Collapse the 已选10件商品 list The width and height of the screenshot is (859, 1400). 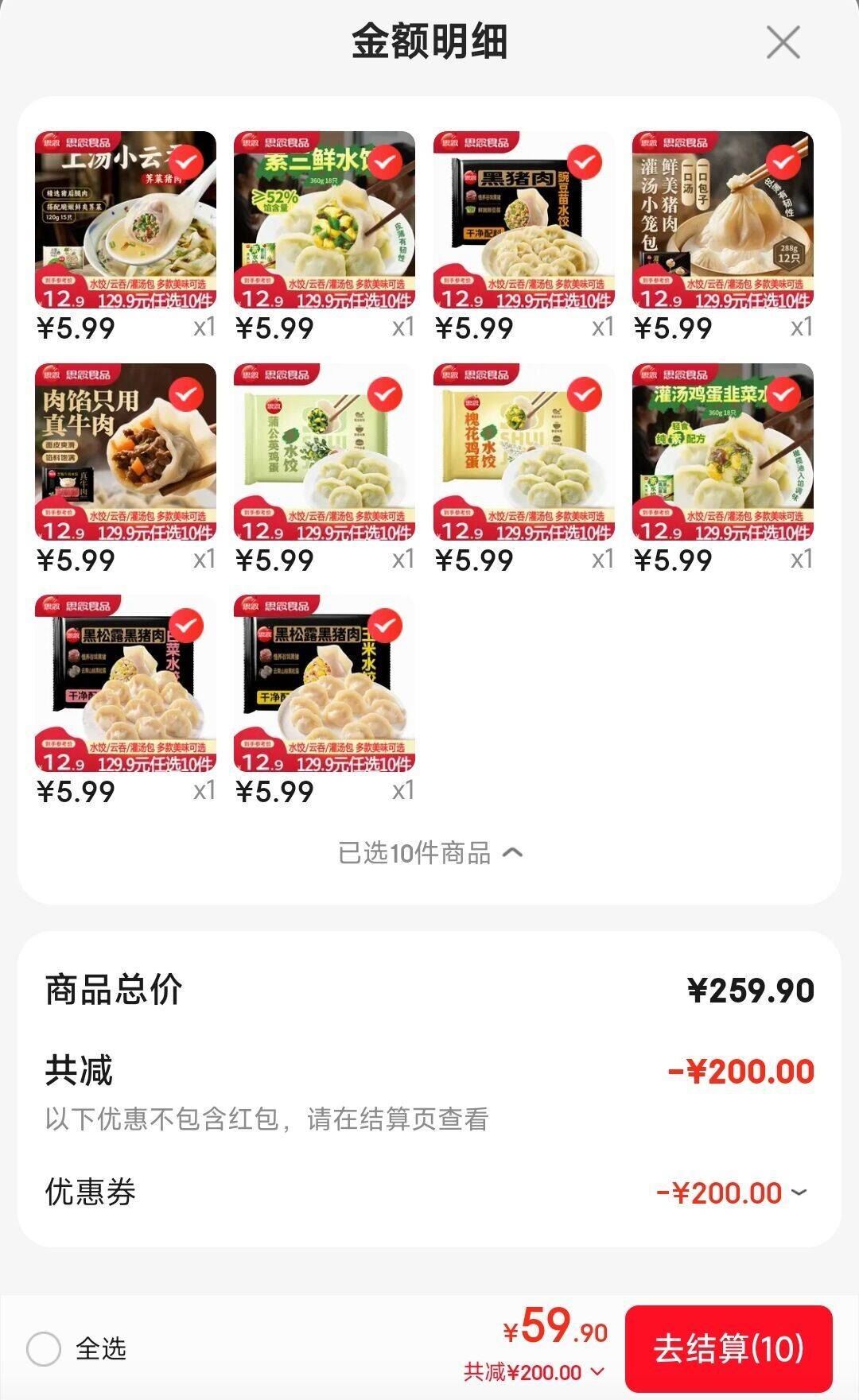click(x=429, y=853)
